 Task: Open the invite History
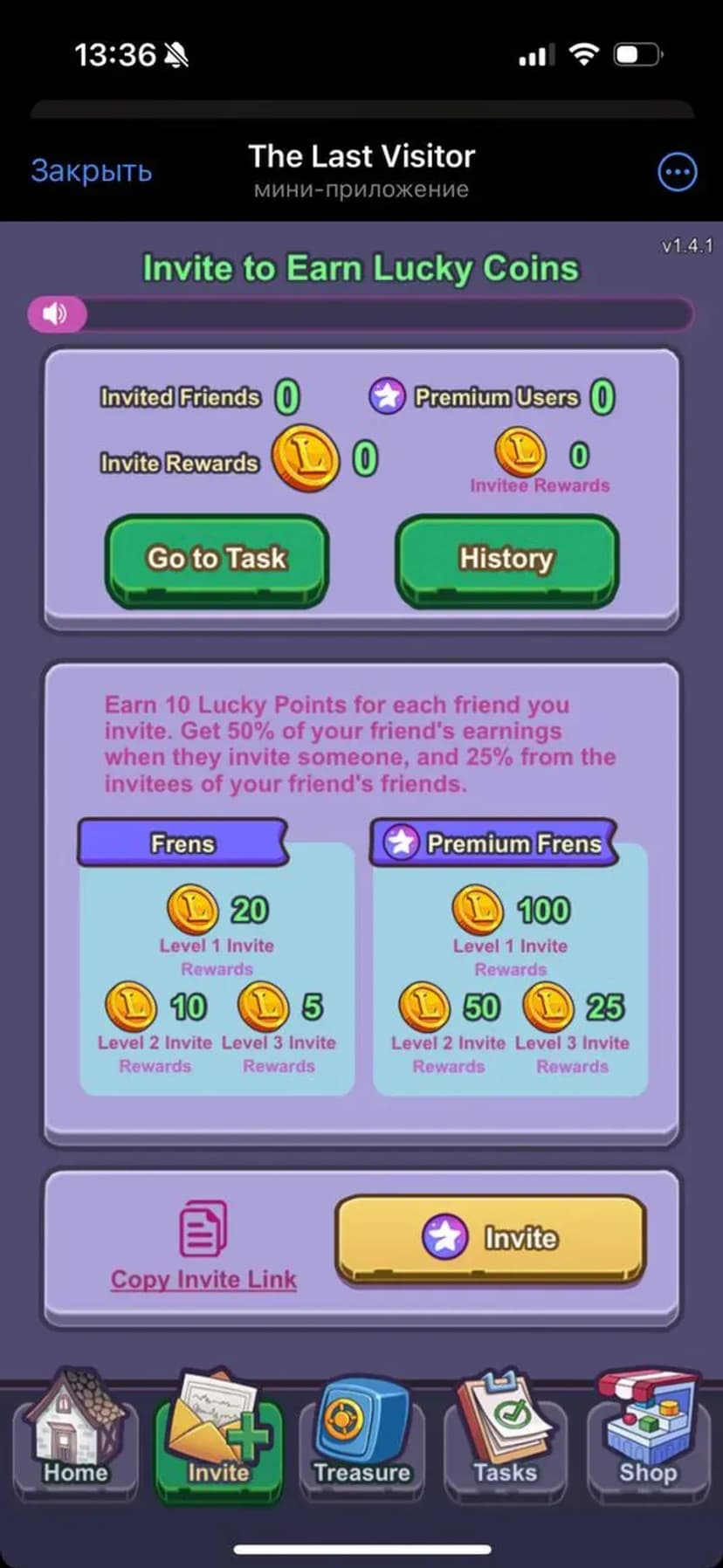click(506, 560)
